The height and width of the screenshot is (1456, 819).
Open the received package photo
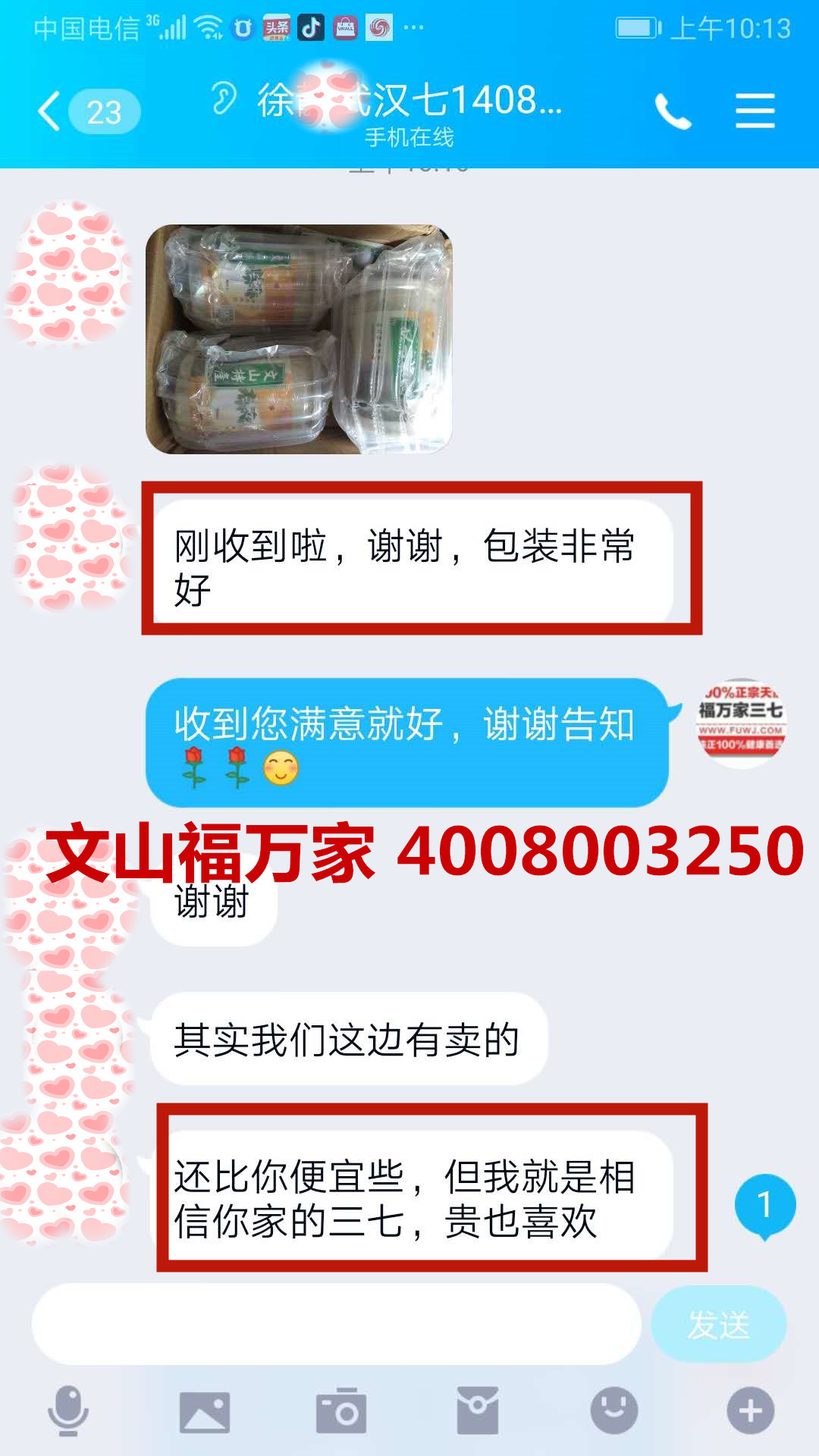coord(299,339)
